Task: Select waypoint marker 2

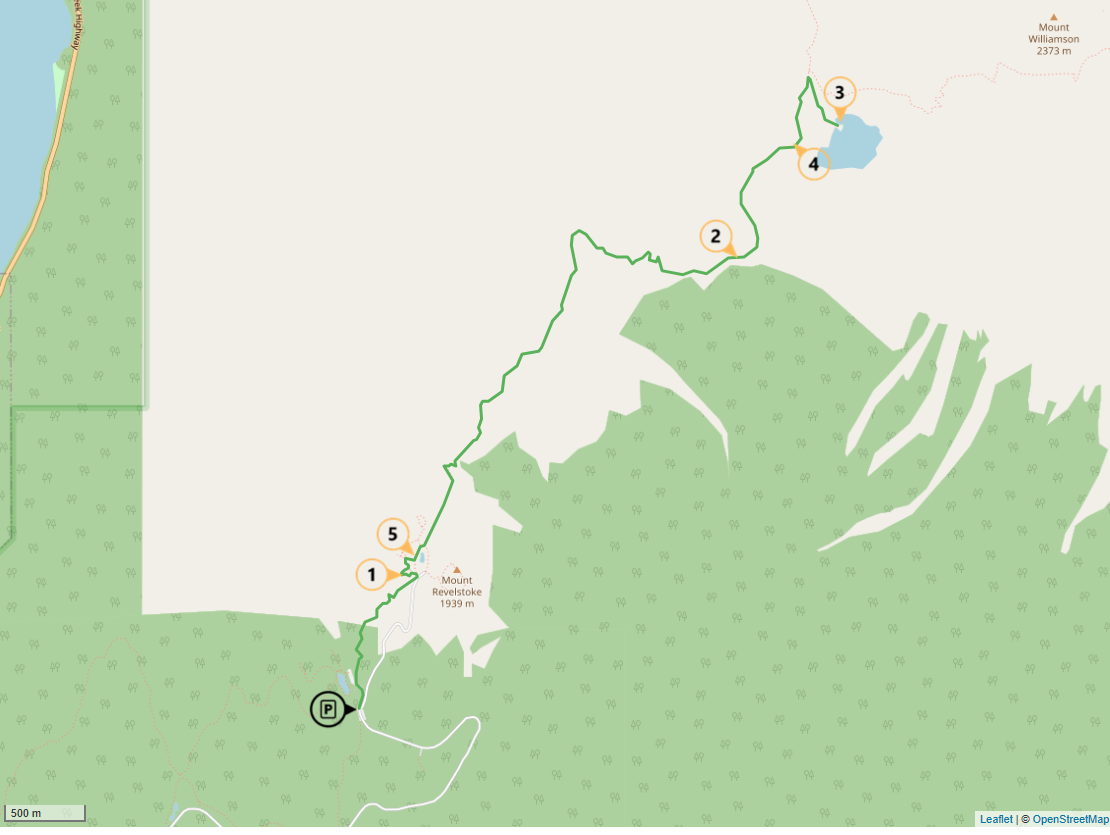Action: [x=714, y=236]
